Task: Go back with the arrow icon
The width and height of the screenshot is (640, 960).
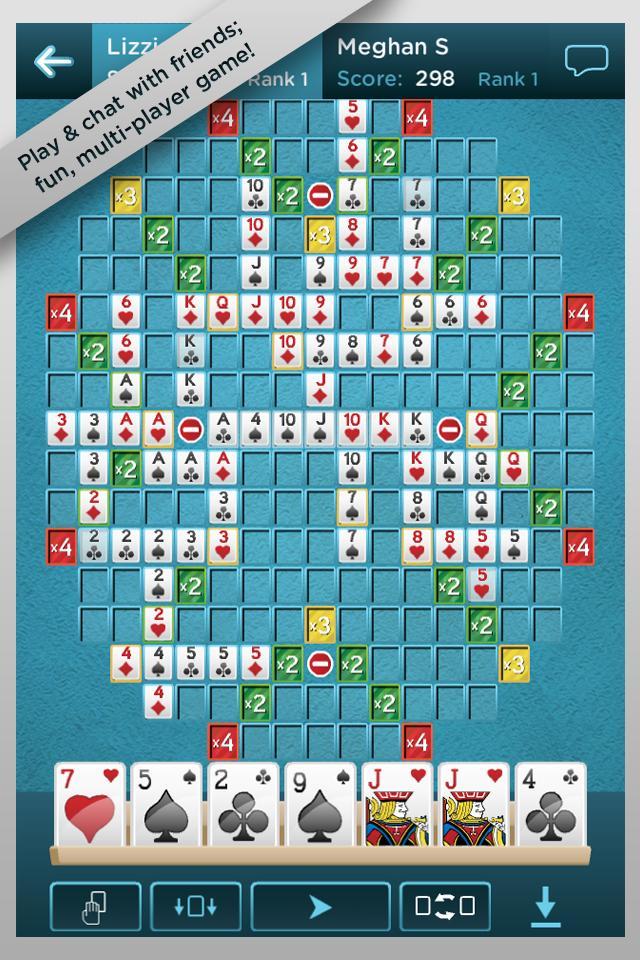Action: 52,62
